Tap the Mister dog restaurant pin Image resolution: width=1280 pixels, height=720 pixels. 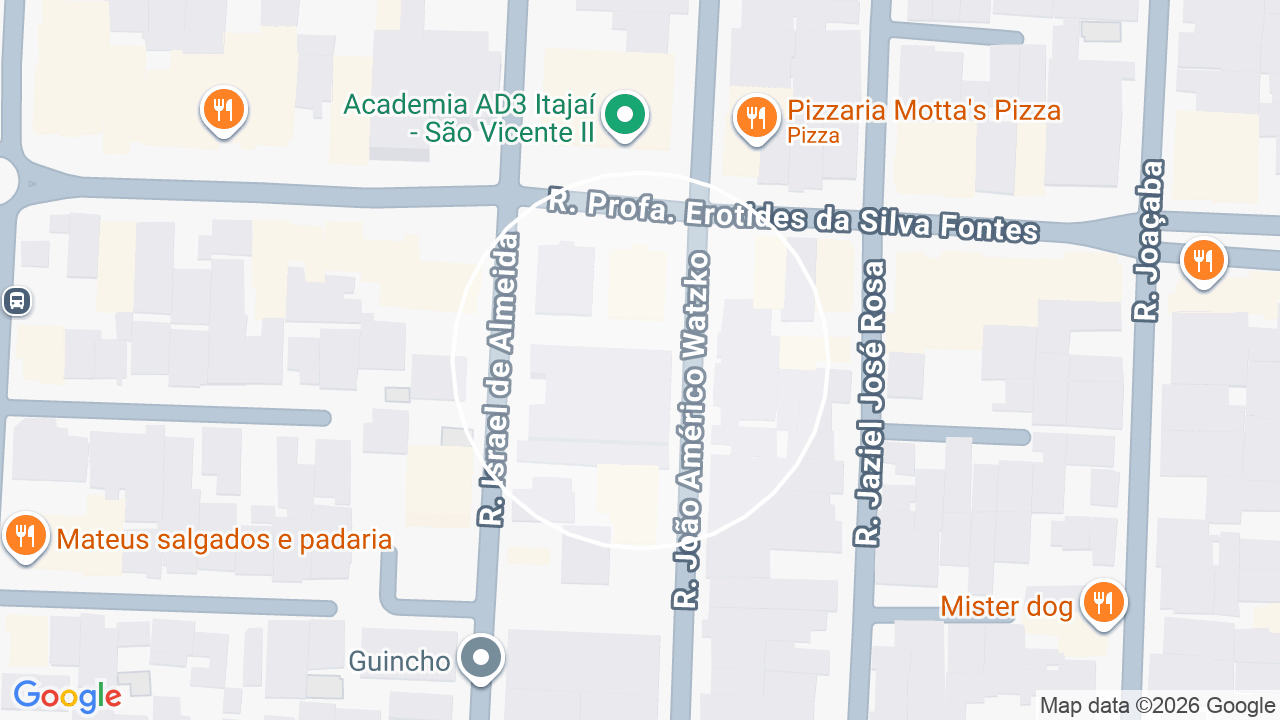coord(1103,606)
